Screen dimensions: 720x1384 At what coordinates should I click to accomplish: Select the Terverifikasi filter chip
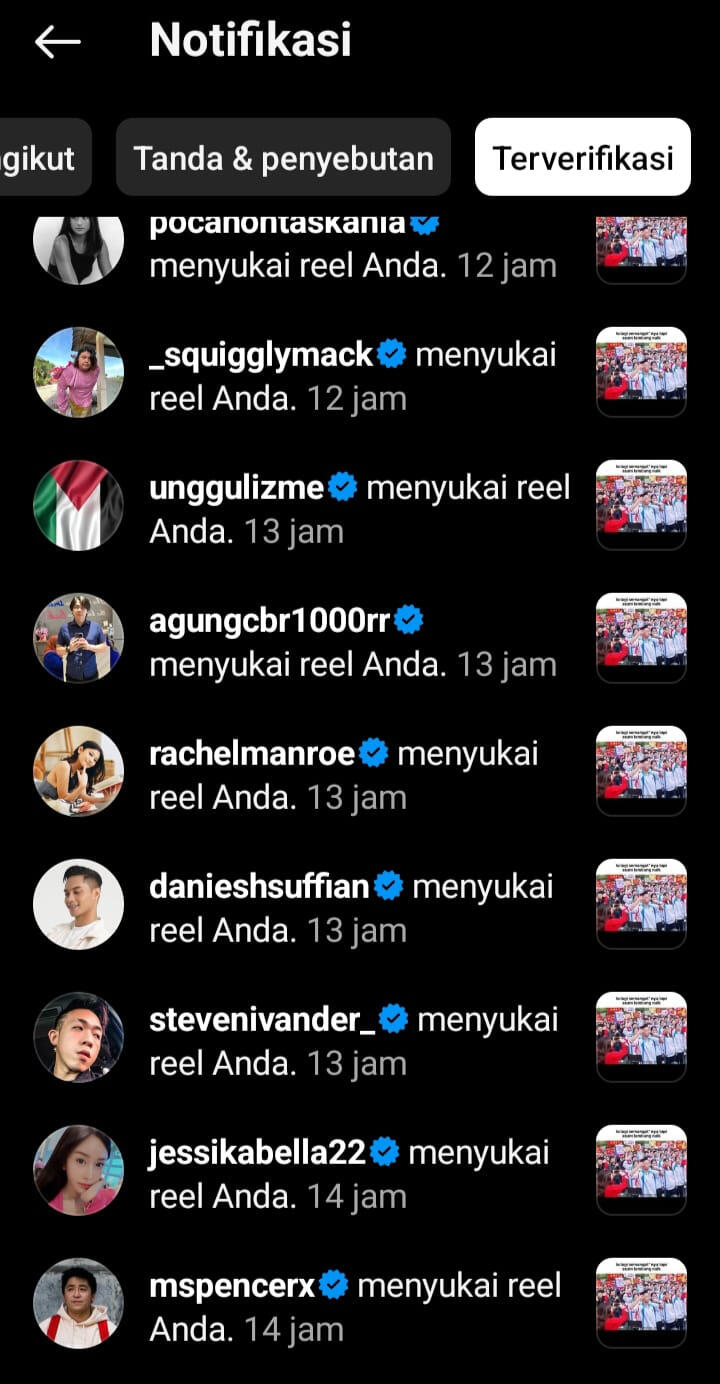582,158
